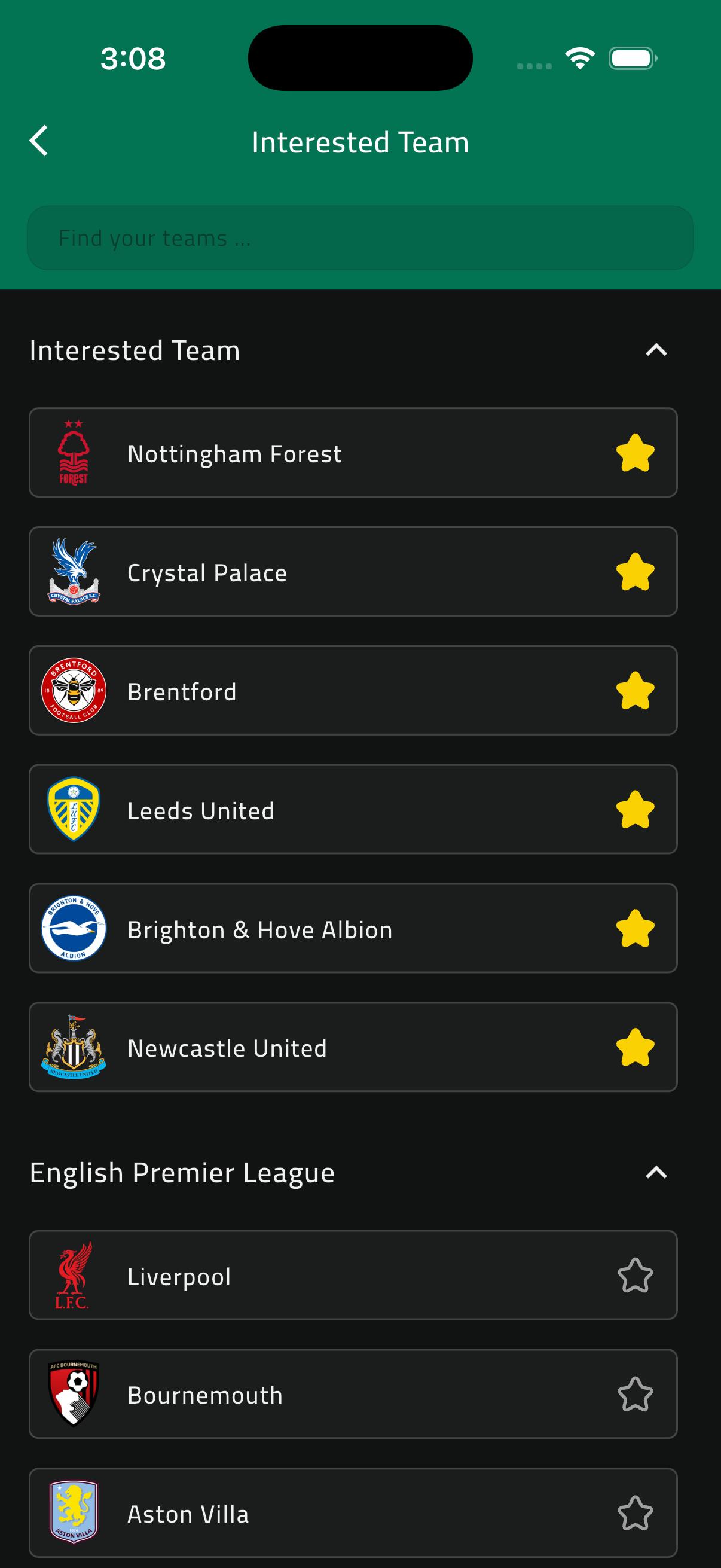Remove Leeds United from favorites
Viewport: 721px width, 1568px height.
pyautogui.click(x=634, y=810)
